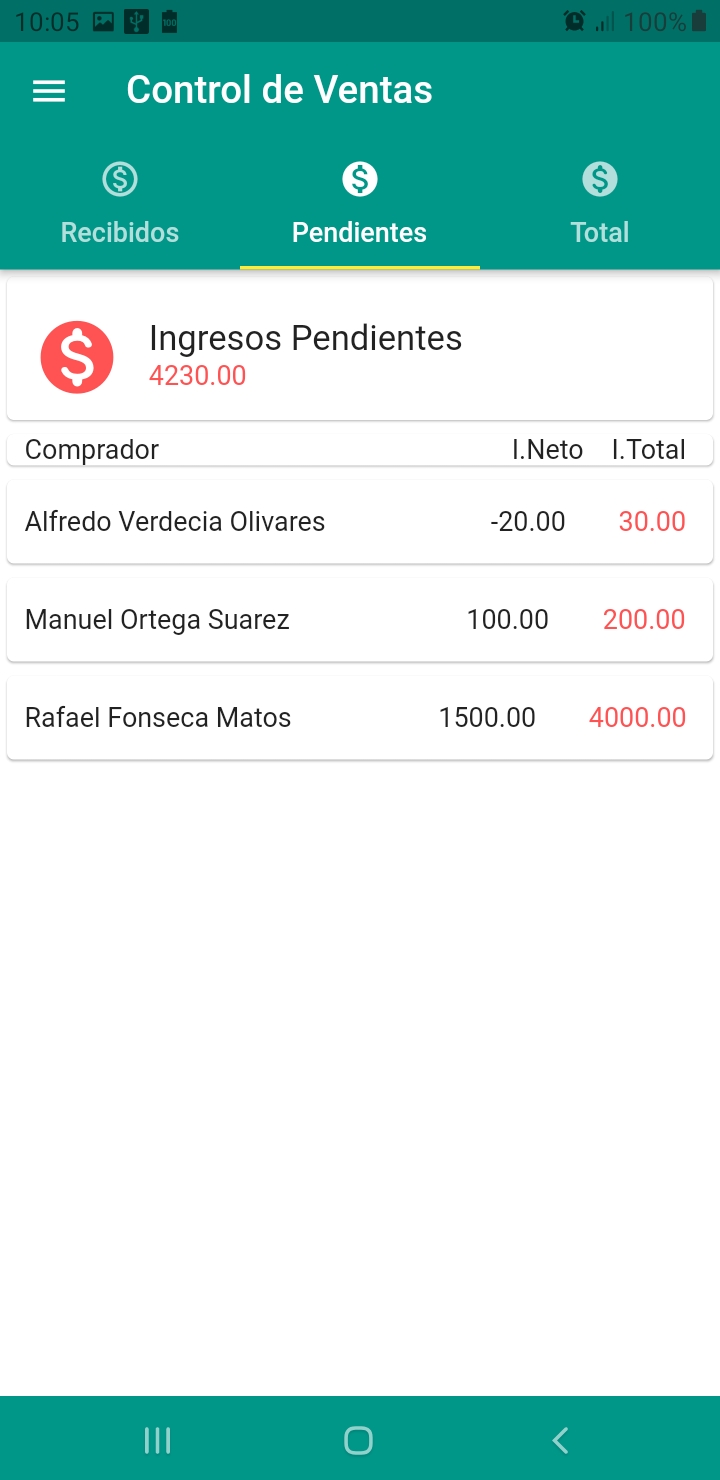Switch to the Total tab
Screen dimensions: 720x1480
click(599, 206)
